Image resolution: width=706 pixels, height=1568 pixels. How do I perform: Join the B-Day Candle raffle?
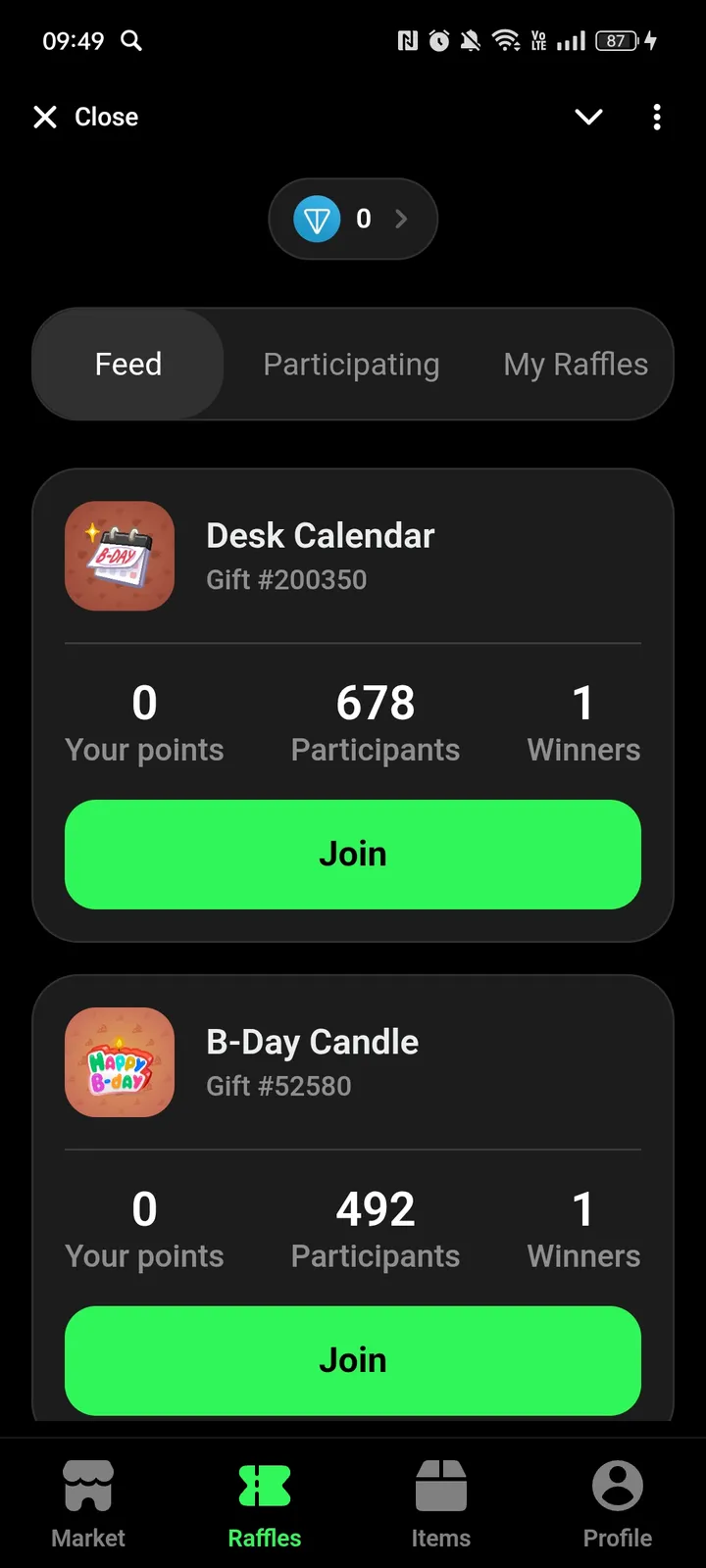click(x=353, y=1360)
